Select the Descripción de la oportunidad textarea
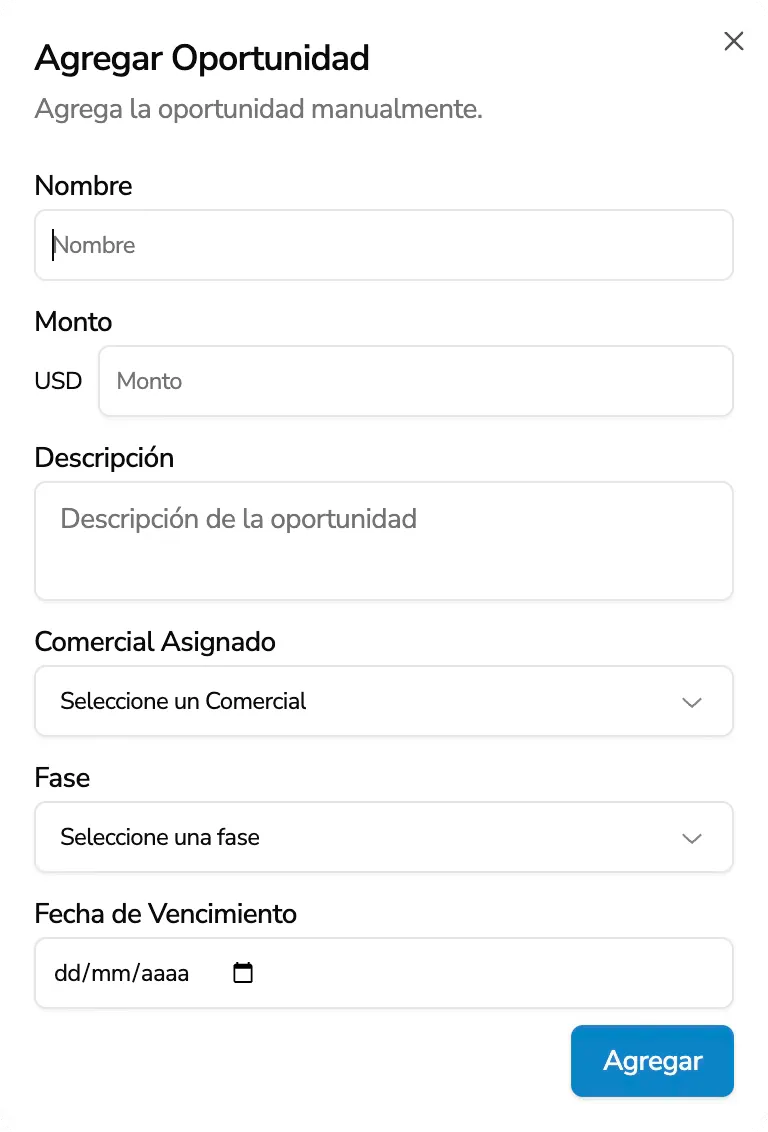The height and width of the screenshot is (1132, 768). click(384, 540)
